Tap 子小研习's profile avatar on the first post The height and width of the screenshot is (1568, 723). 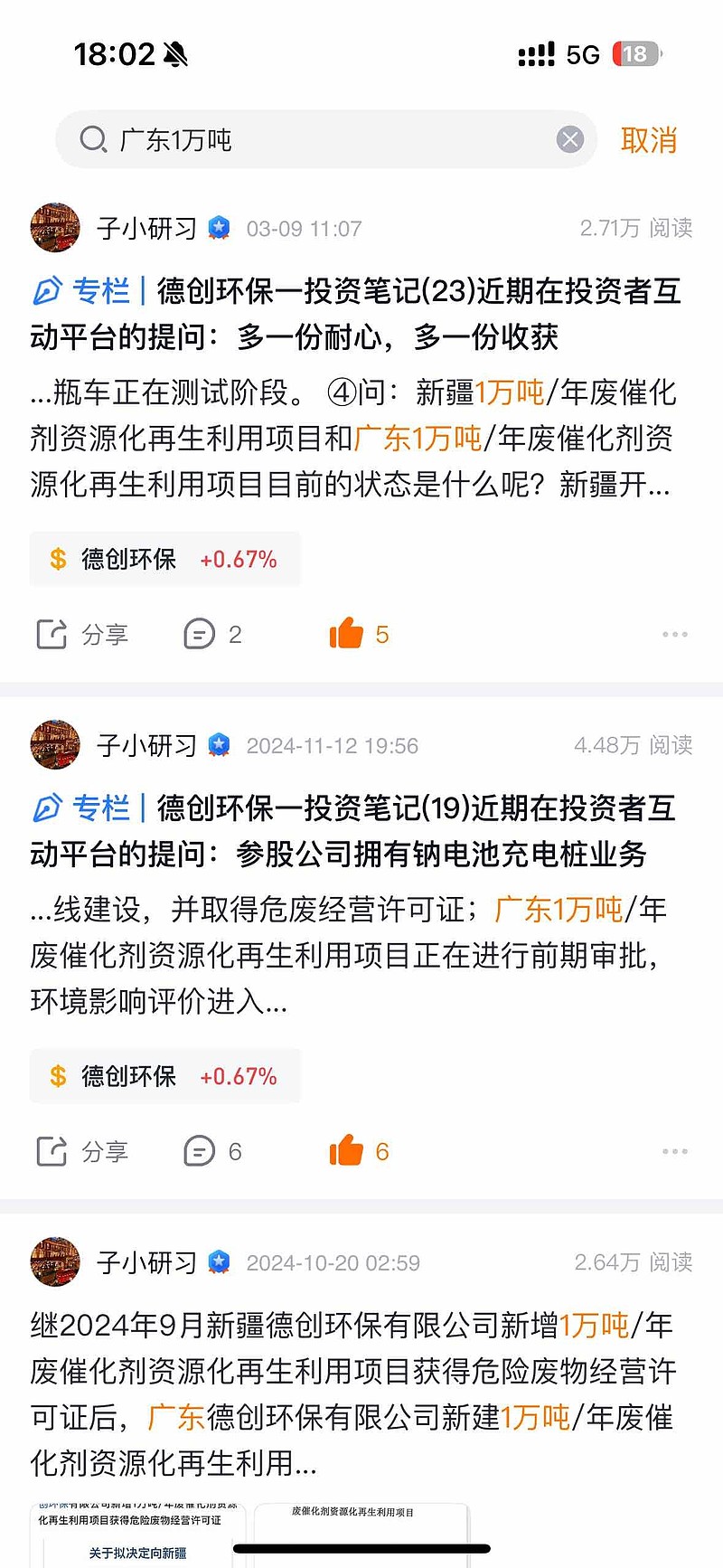point(54,228)
